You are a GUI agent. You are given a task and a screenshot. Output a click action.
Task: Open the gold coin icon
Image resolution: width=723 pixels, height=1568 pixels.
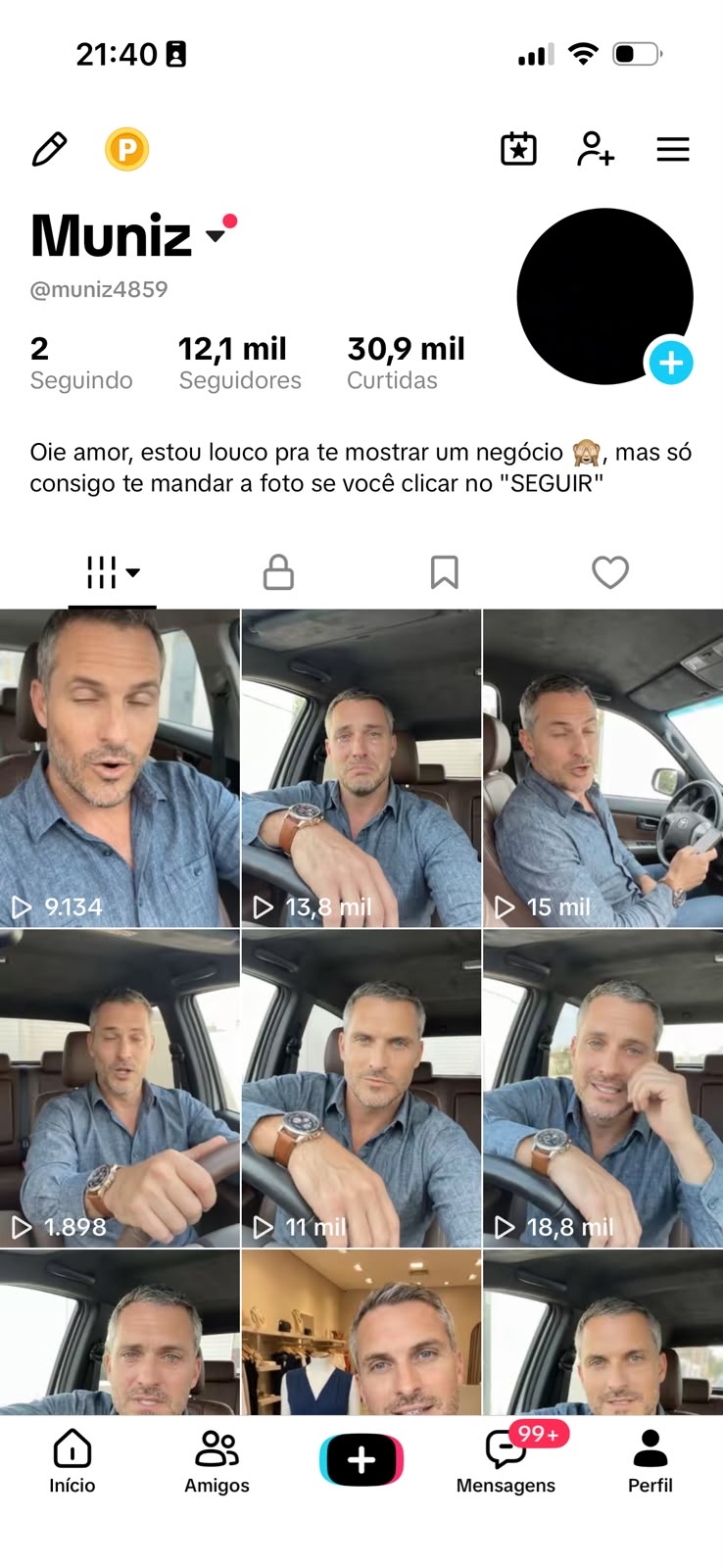click(127, 150)
